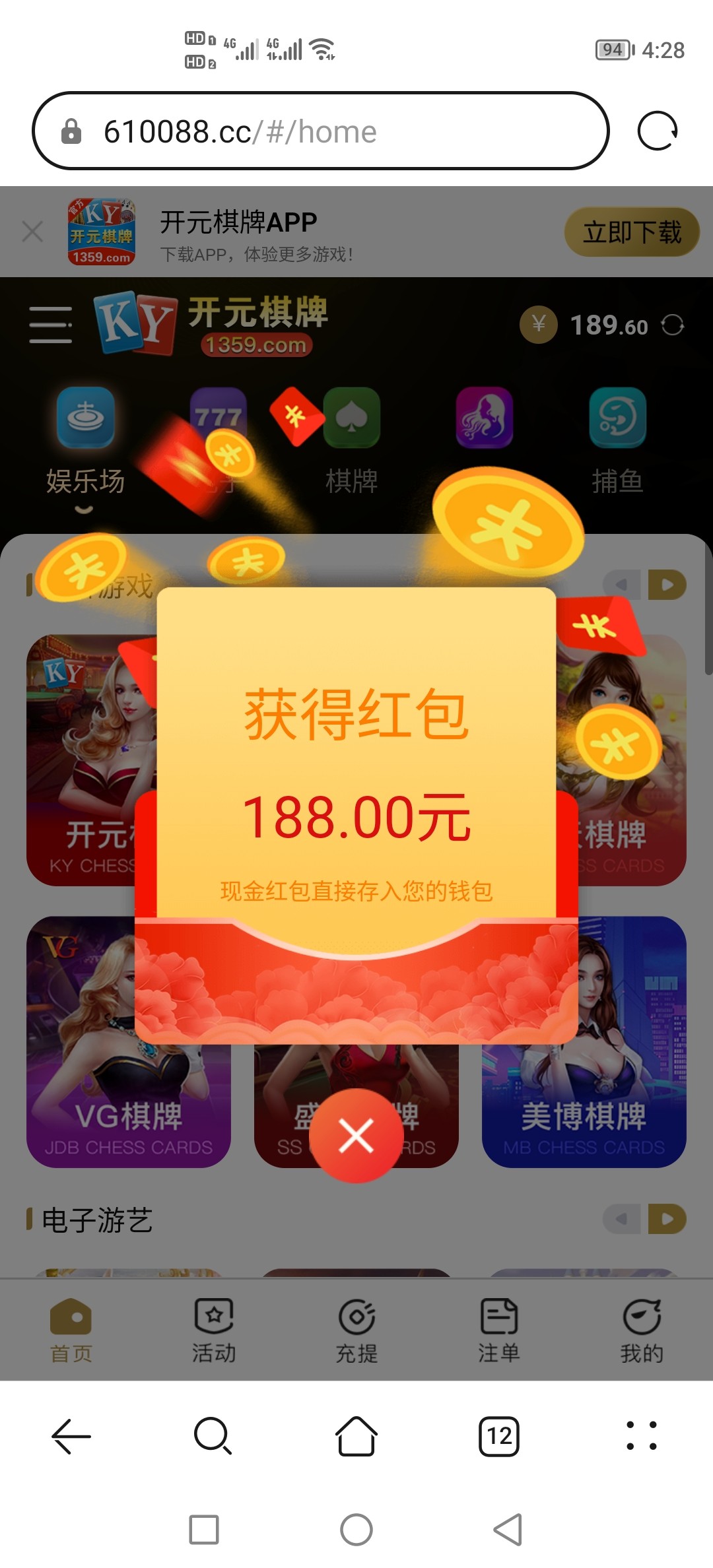Open the hamburger side menu
The width and height of the screenshot is (713, 1568).
coord(51,325)
